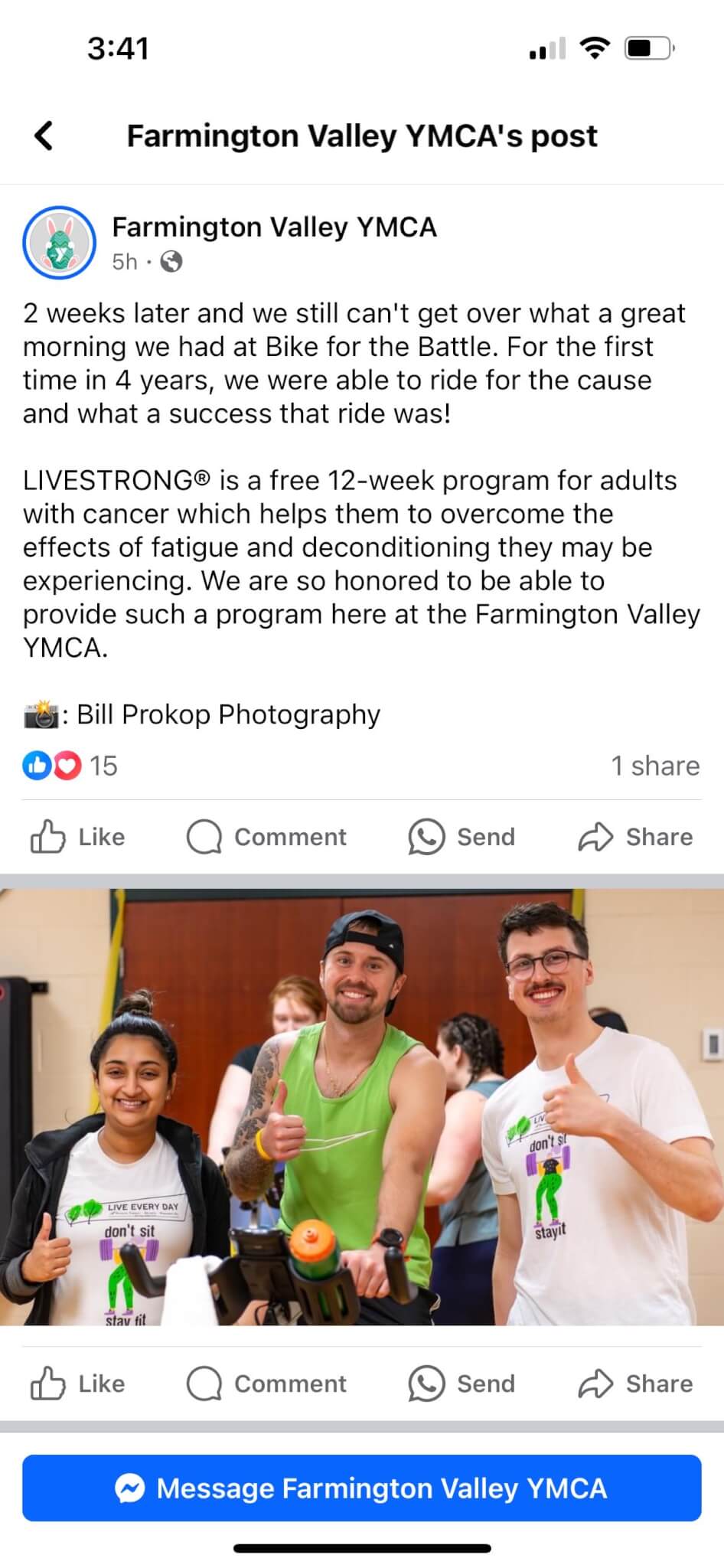The width and height of the screenshot is (724, 1568).
Task: View the 15 reactions list
Action: click(70, 766)
